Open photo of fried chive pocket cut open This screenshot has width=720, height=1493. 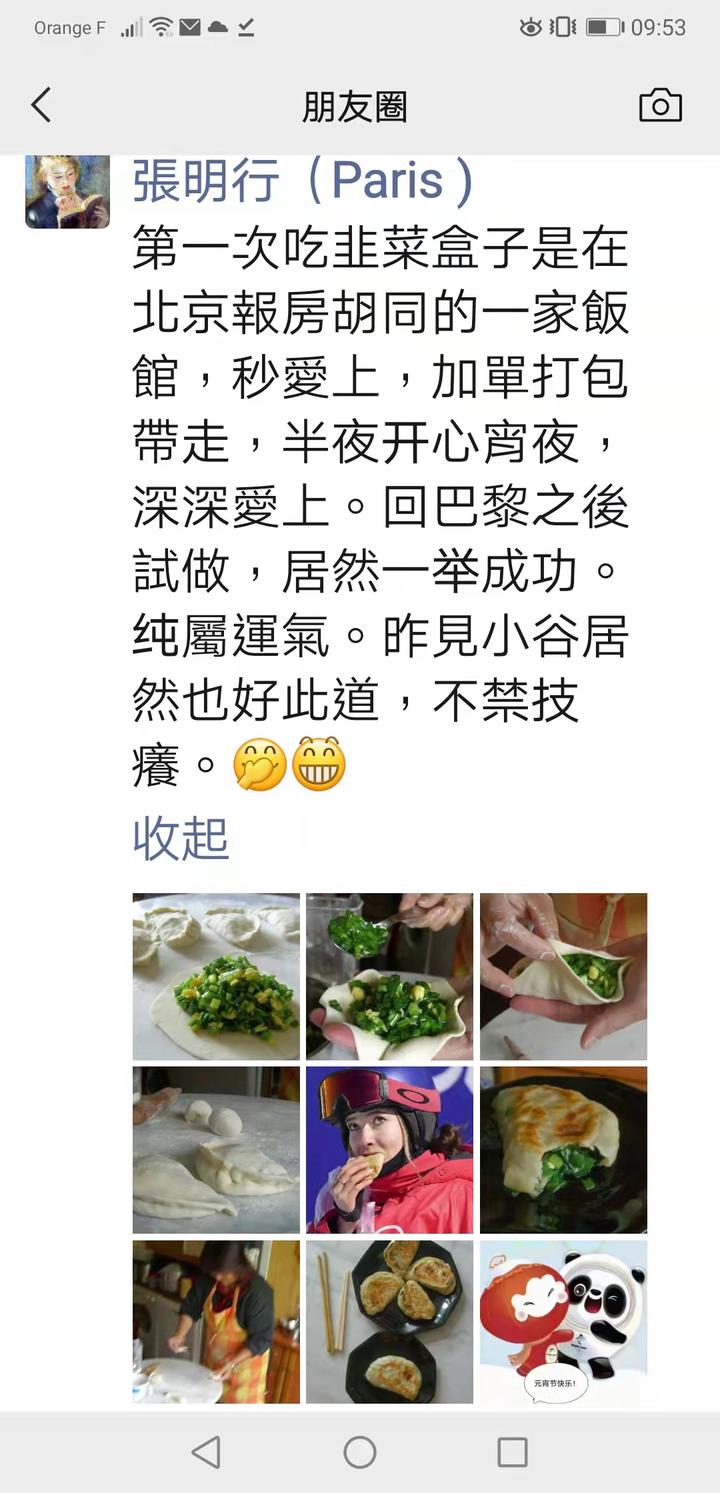563,1149
